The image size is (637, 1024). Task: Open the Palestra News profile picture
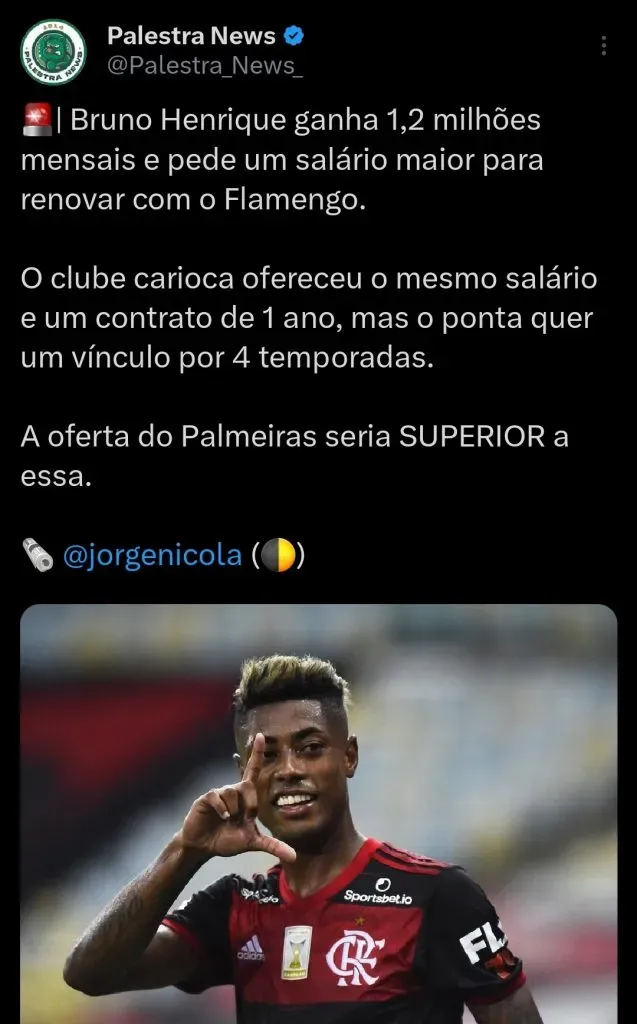pyautogui.click(x=53, y=51)
